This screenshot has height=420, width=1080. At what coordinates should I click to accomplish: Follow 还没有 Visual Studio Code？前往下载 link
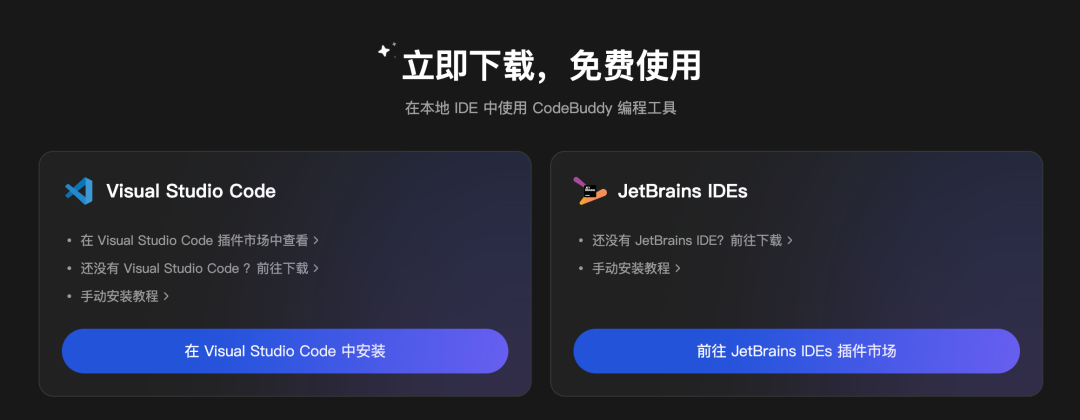tap(200, 268)
